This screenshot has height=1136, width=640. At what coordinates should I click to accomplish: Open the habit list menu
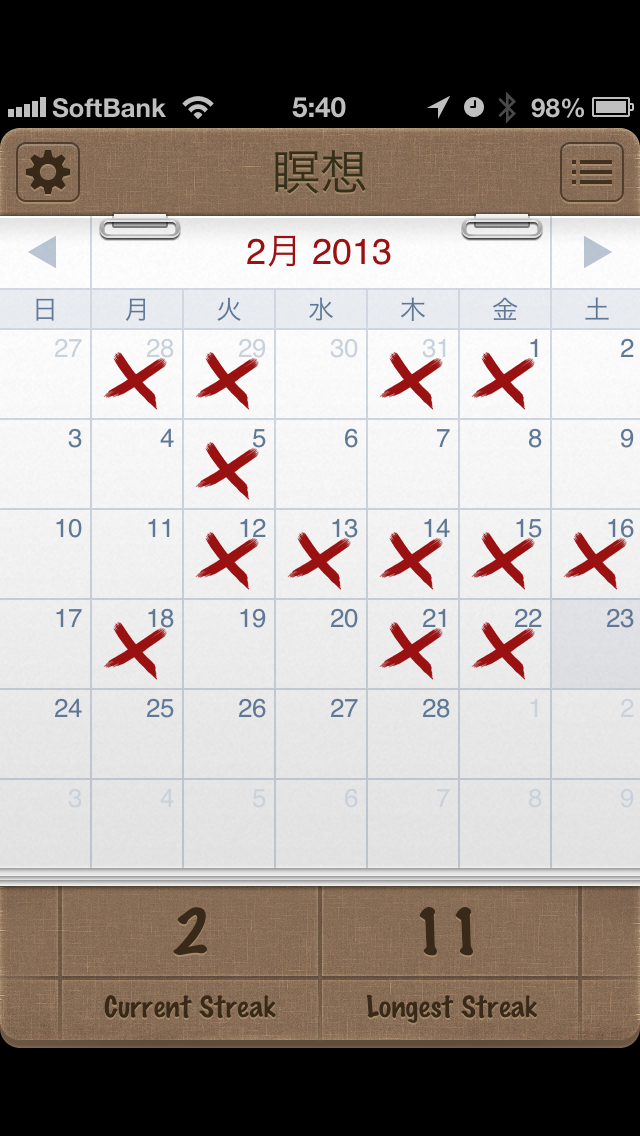[591, 173]
